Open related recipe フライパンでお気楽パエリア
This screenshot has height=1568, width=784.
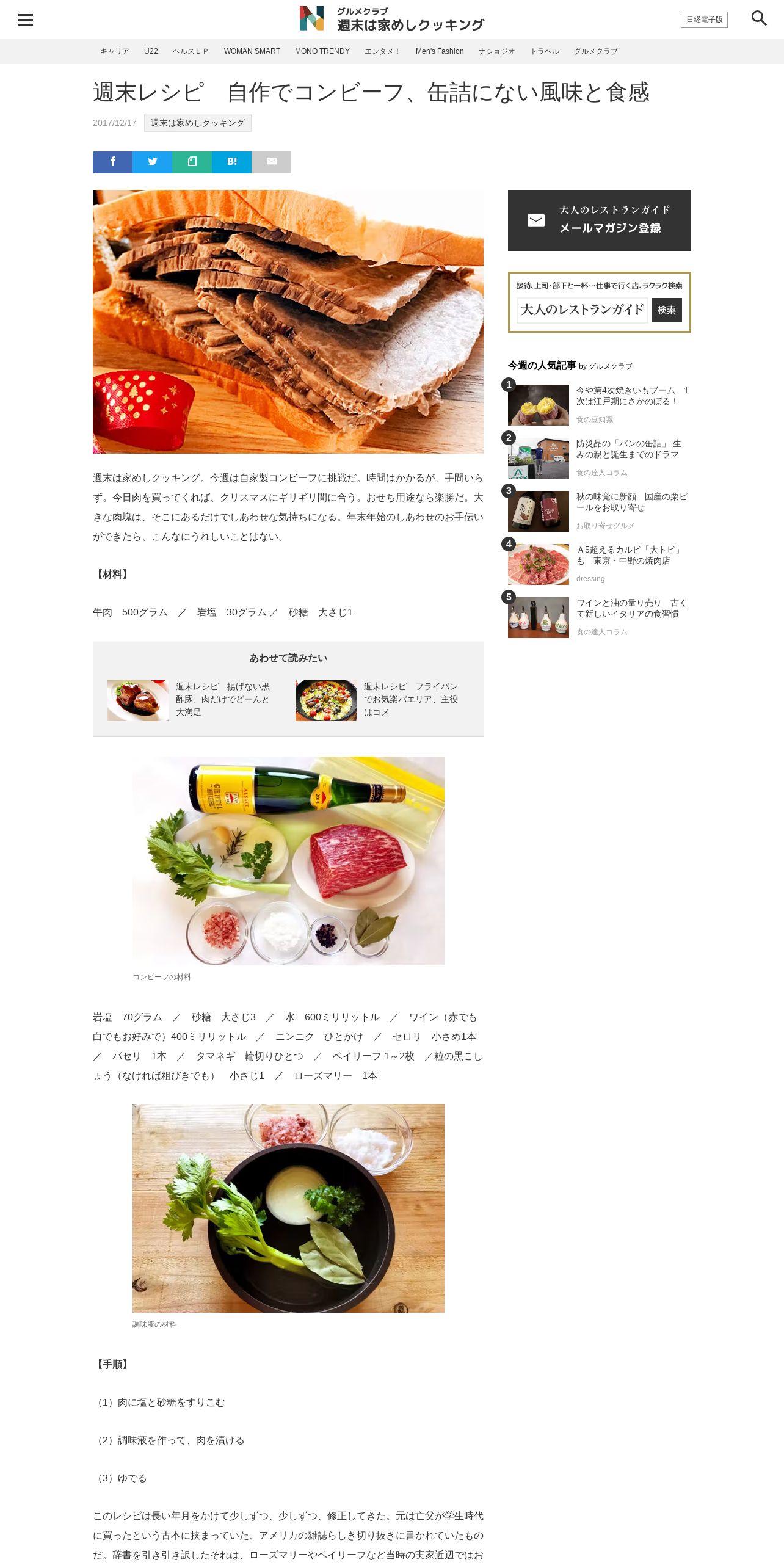coord(411,699)
